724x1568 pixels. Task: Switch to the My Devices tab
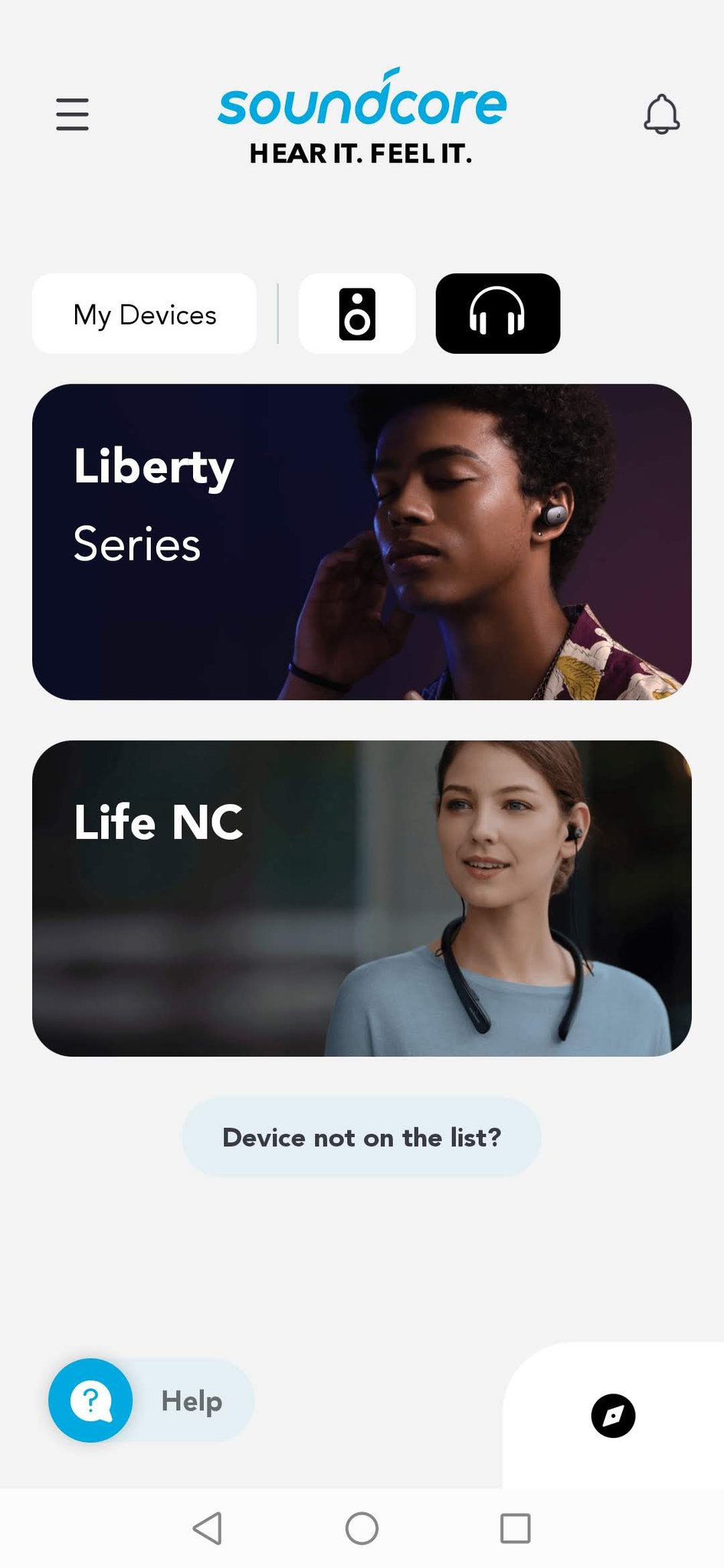[144, 314]
